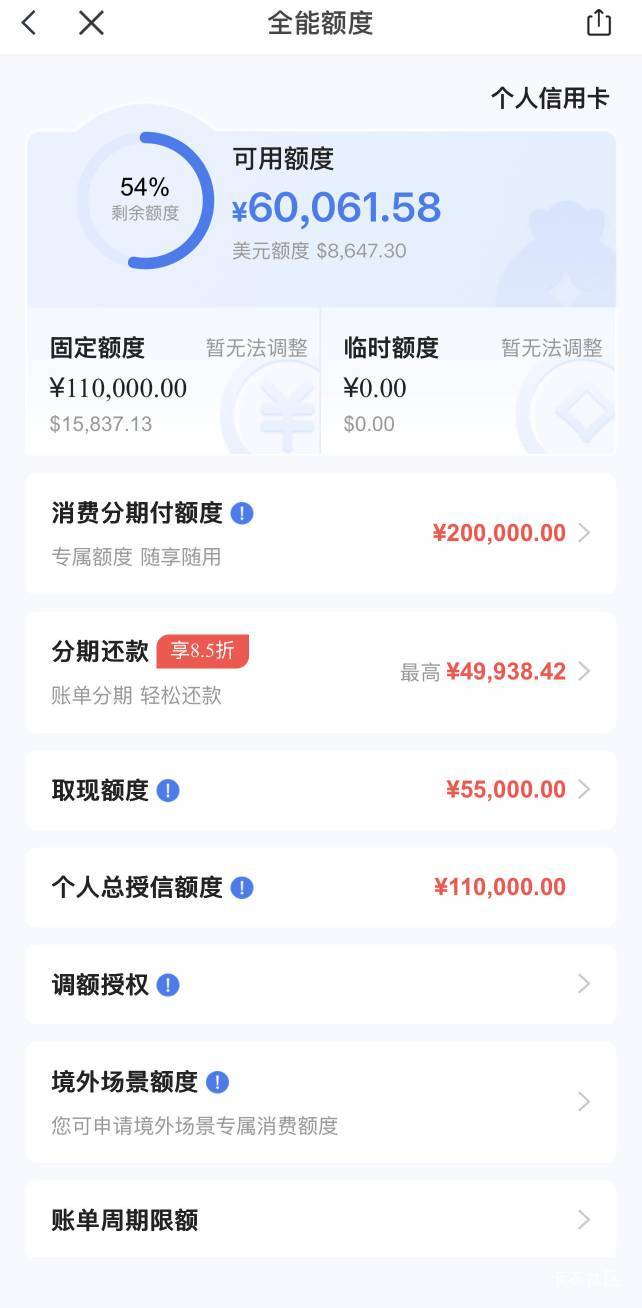Open the 消费分期付额度 row
The width and height of the screenshot is (642, 1308).
tap(320, 533)
